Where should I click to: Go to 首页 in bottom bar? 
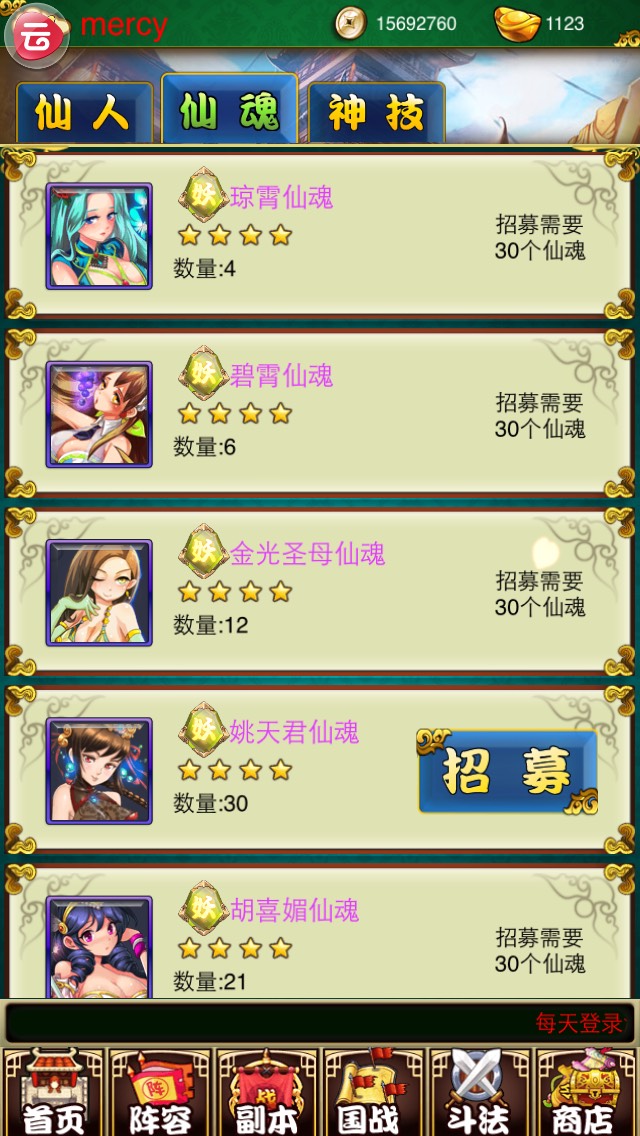pos(53,1092)
